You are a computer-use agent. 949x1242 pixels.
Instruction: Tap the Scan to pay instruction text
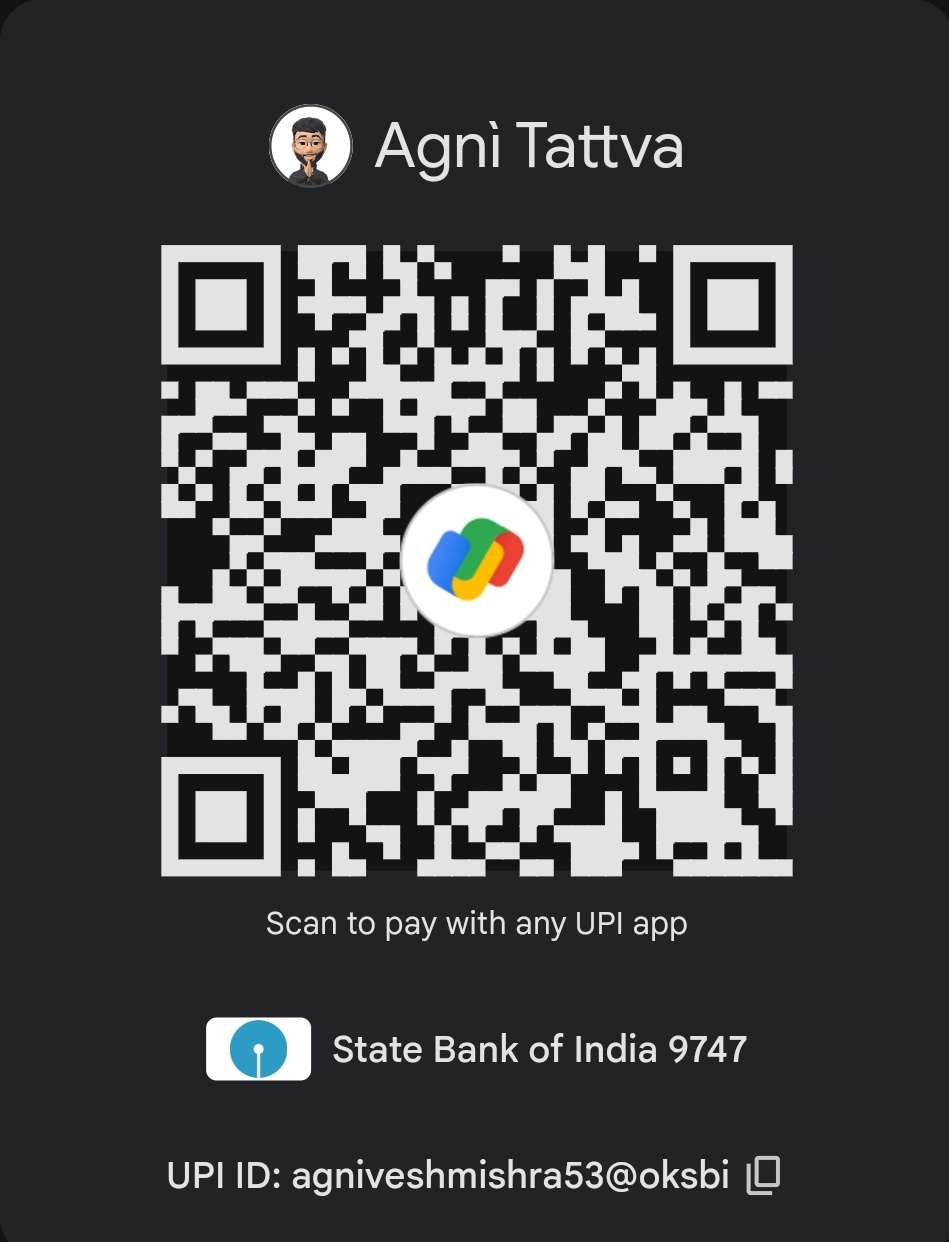[x=476, y=923]
